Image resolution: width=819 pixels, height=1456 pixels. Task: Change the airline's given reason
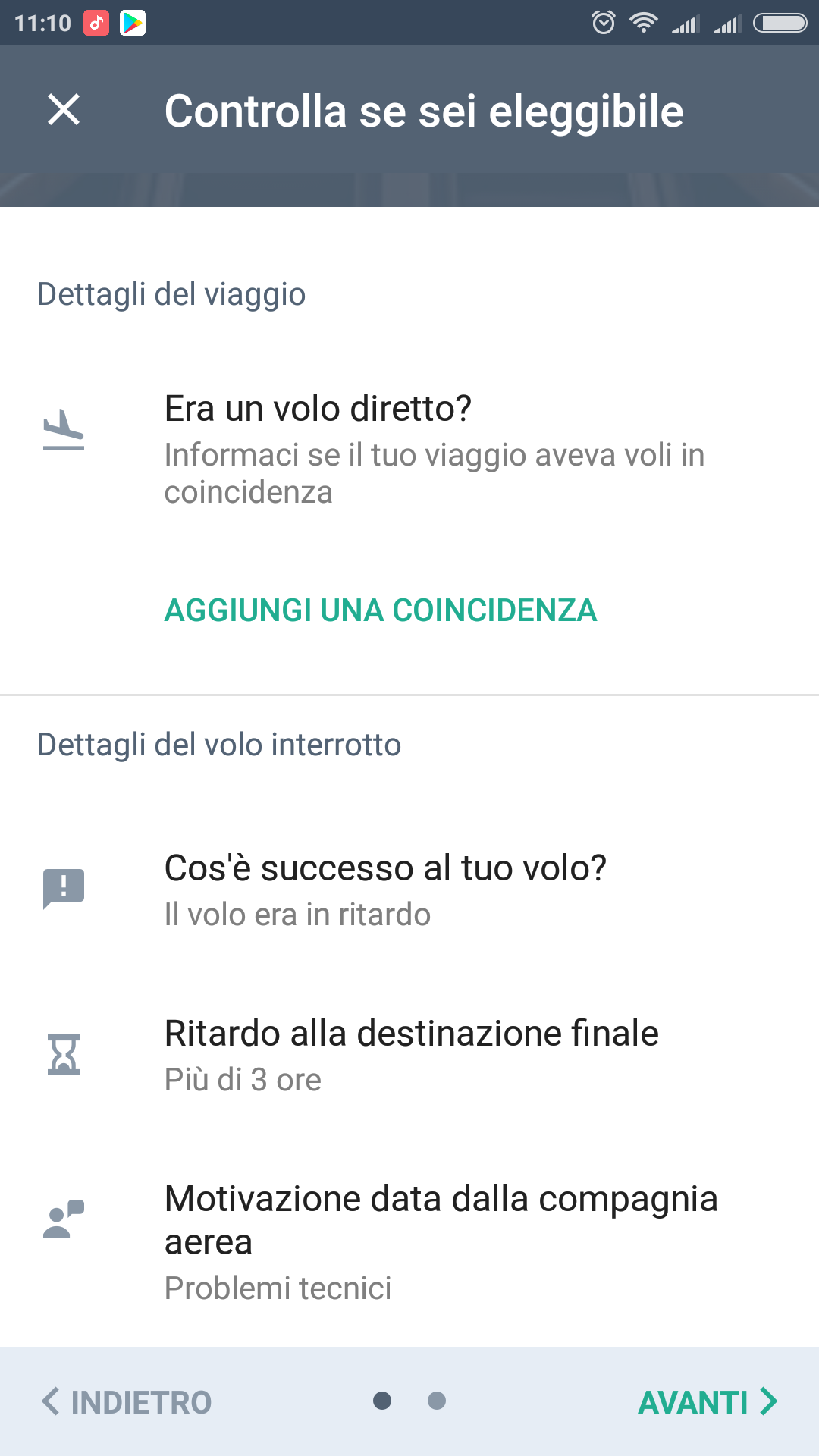pos(409,1242)
